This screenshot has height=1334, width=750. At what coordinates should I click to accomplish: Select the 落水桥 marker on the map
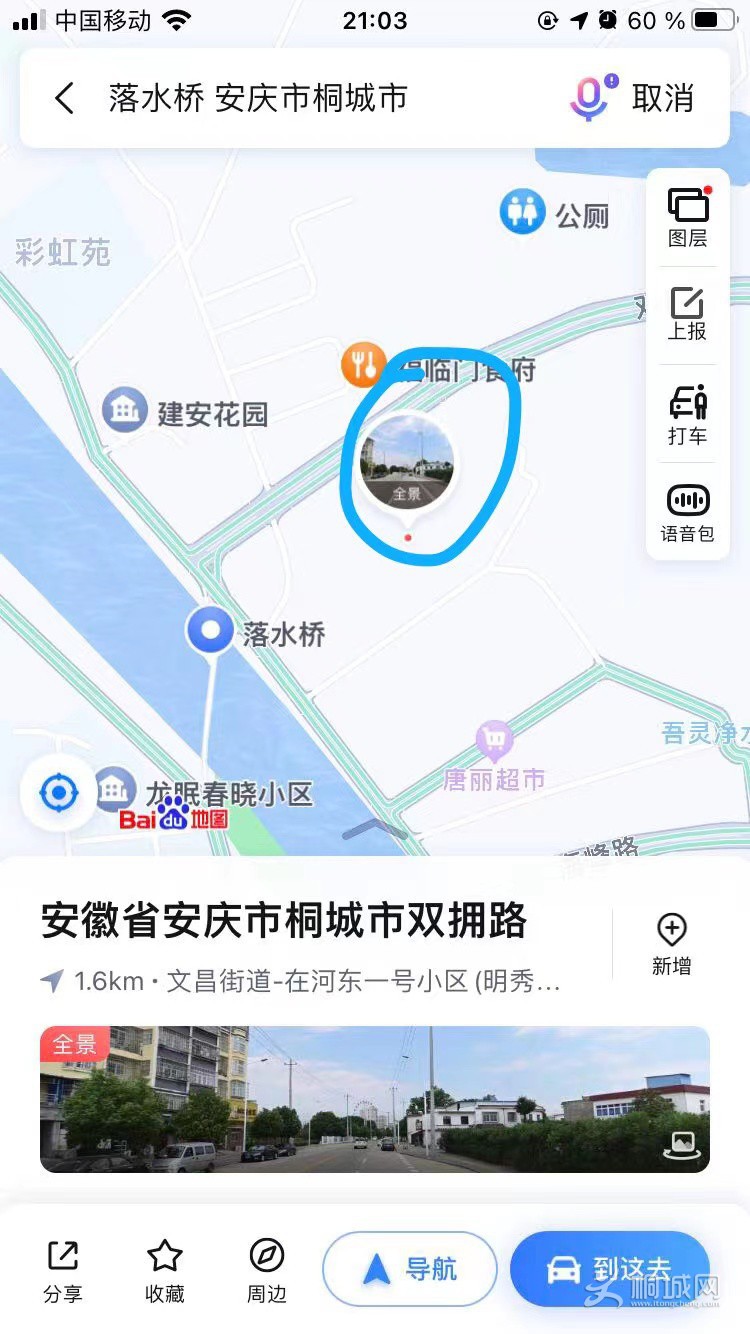click(x=211, y=632)
